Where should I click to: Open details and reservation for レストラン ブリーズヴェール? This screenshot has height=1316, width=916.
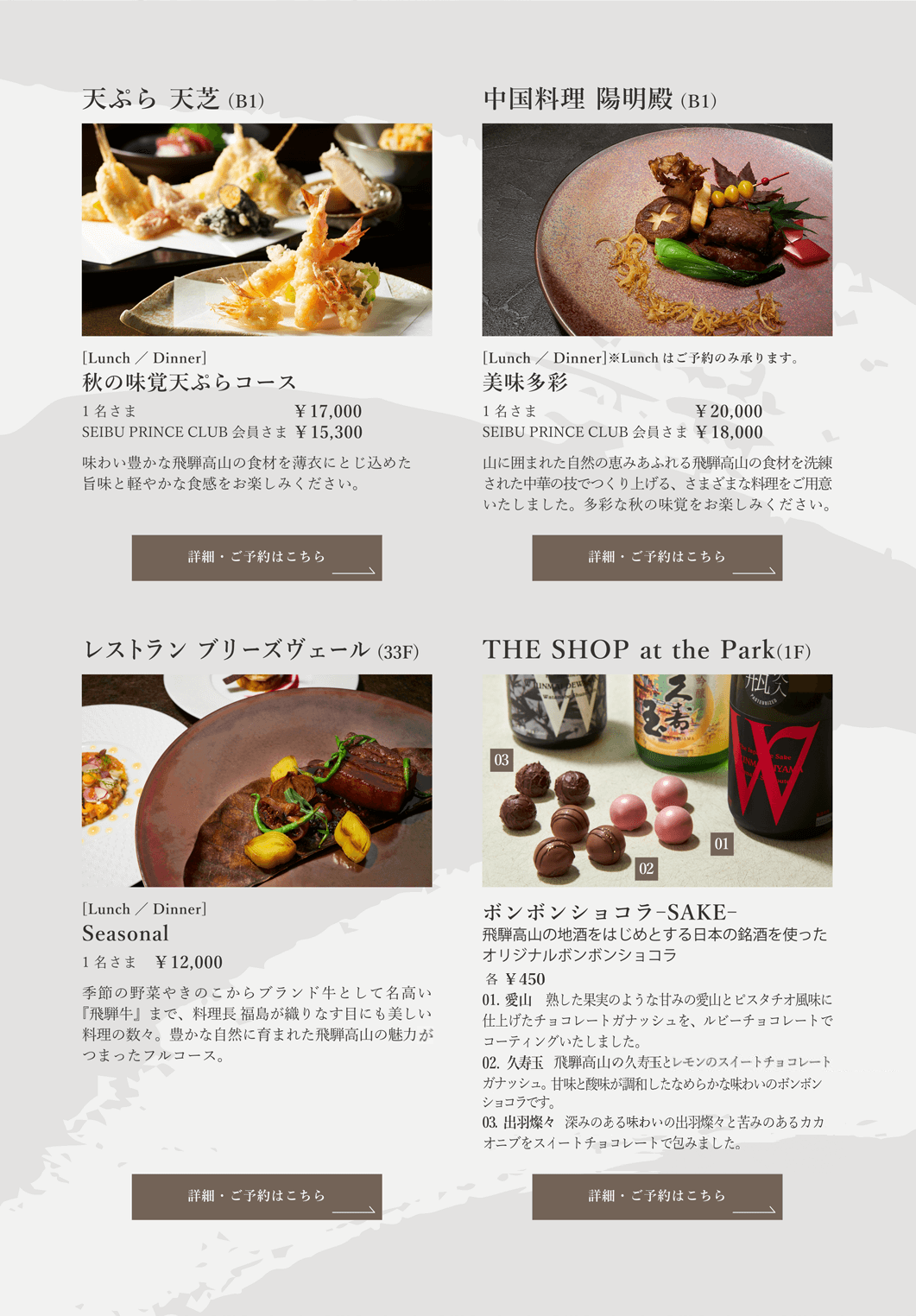coord(256,1196)
